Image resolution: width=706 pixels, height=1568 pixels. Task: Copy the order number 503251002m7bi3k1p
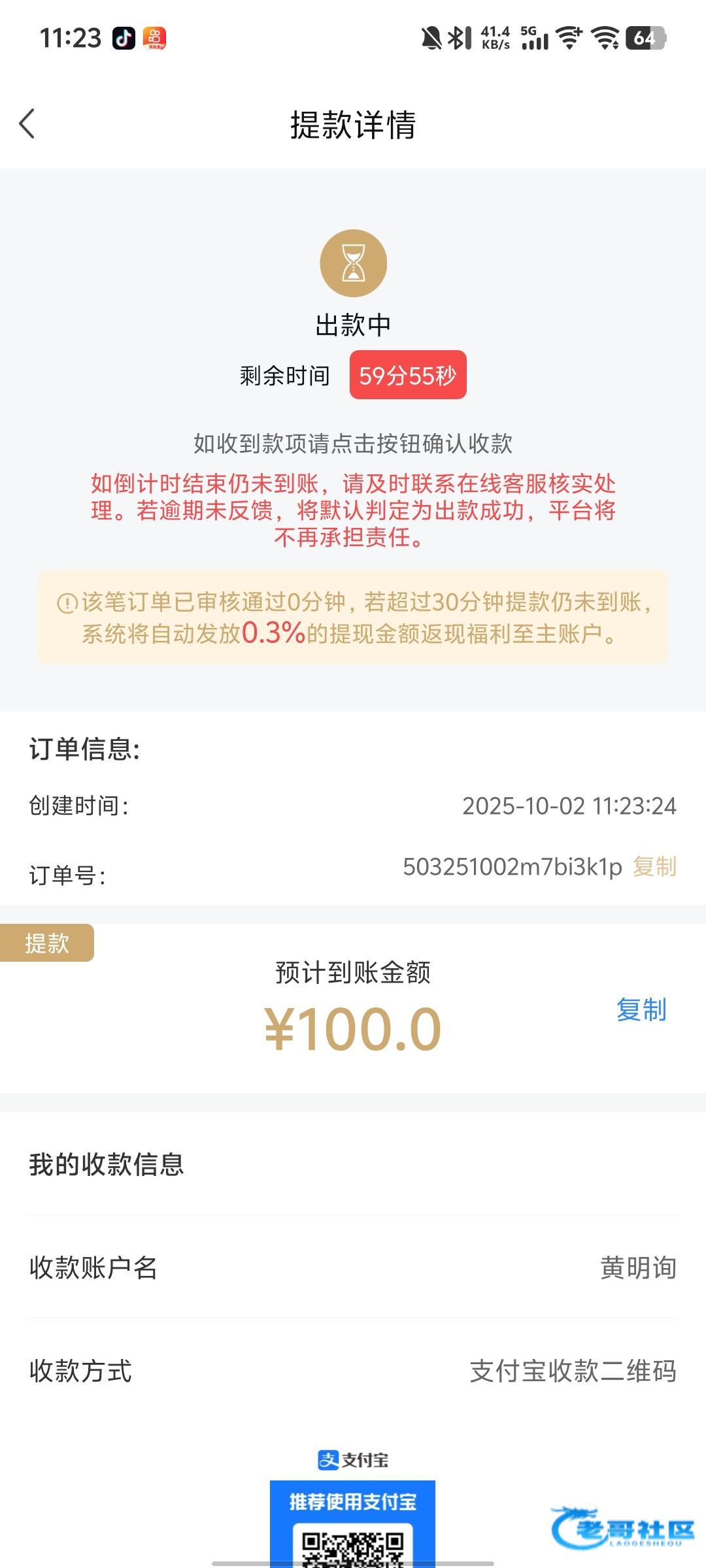[654, 867]
